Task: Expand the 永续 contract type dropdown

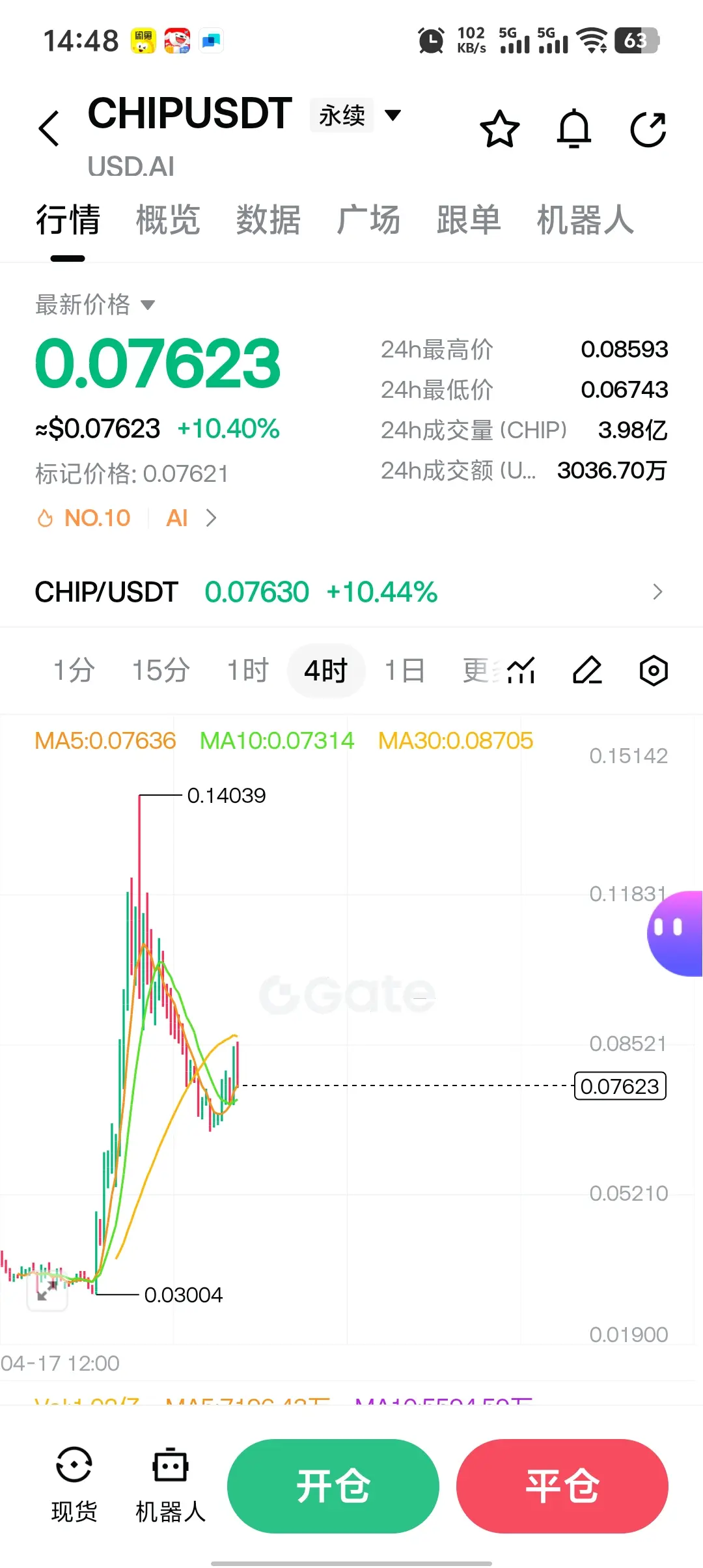Action: pos(355,115)
